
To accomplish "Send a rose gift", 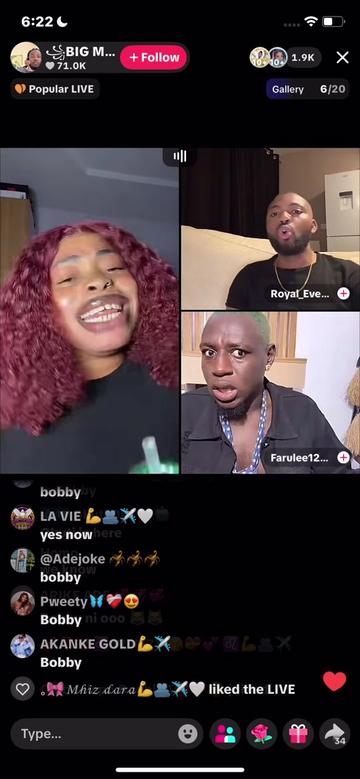I will pyautogui.click(x=262, y=734).
